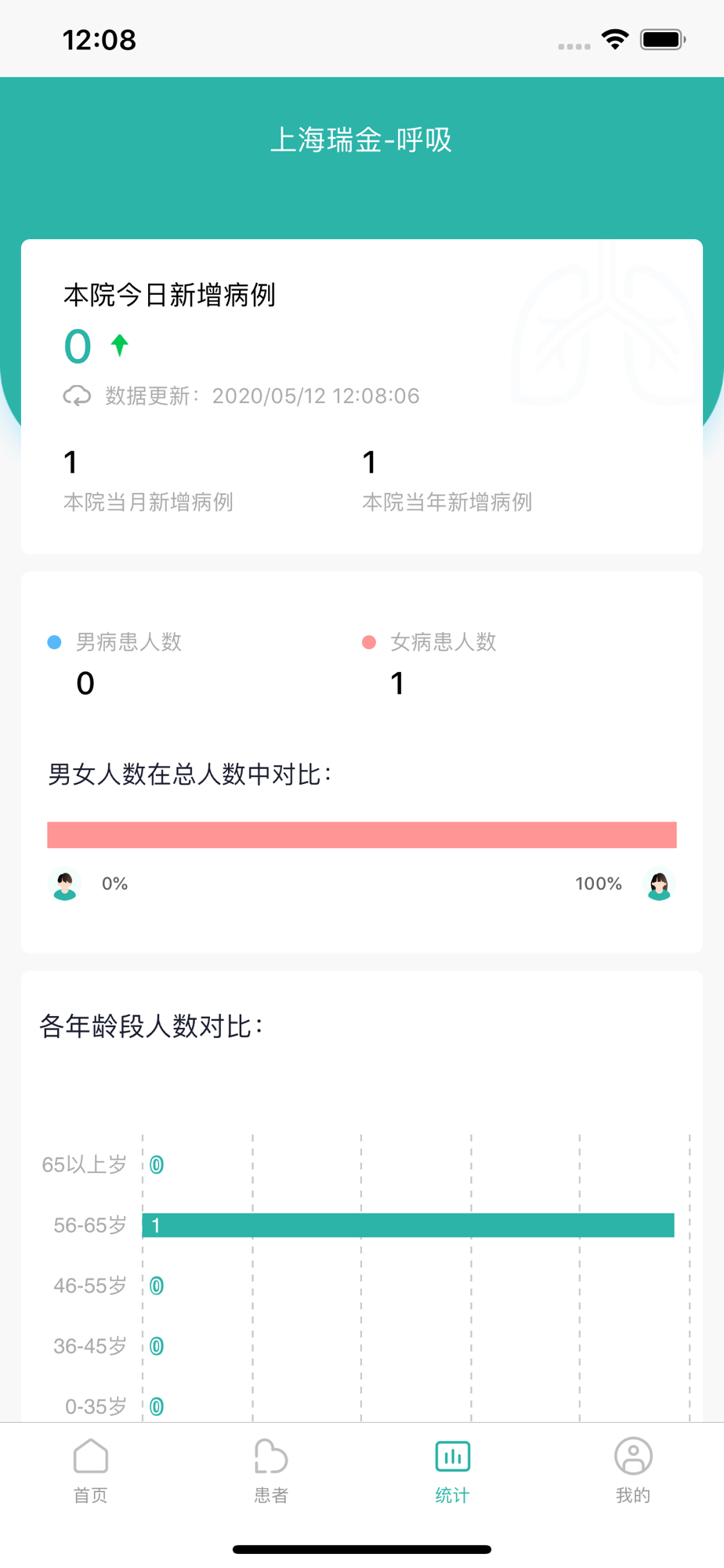
Task: Switch to the 首页 tab
Action: (90, 1472)
